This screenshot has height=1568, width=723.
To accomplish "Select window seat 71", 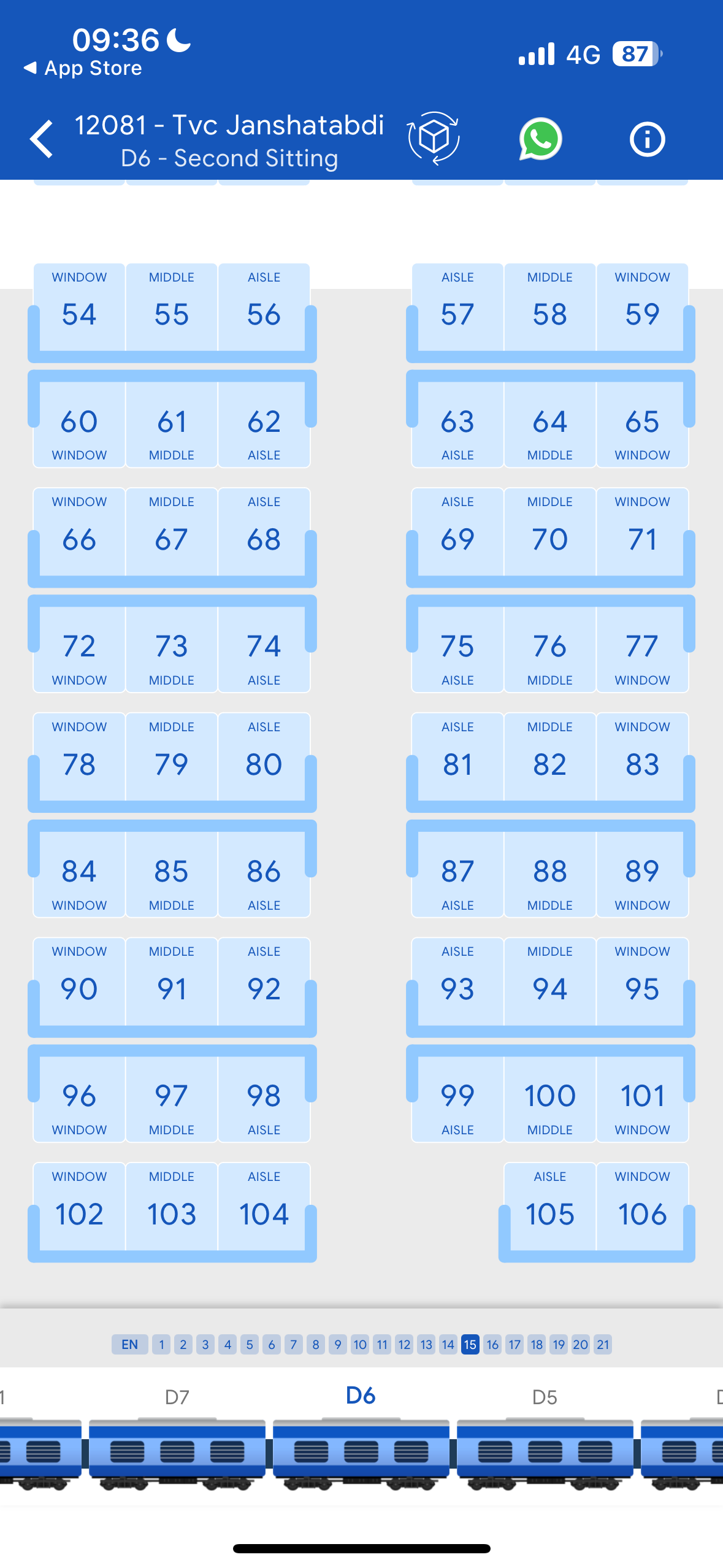I will click(x=642, y=532).
